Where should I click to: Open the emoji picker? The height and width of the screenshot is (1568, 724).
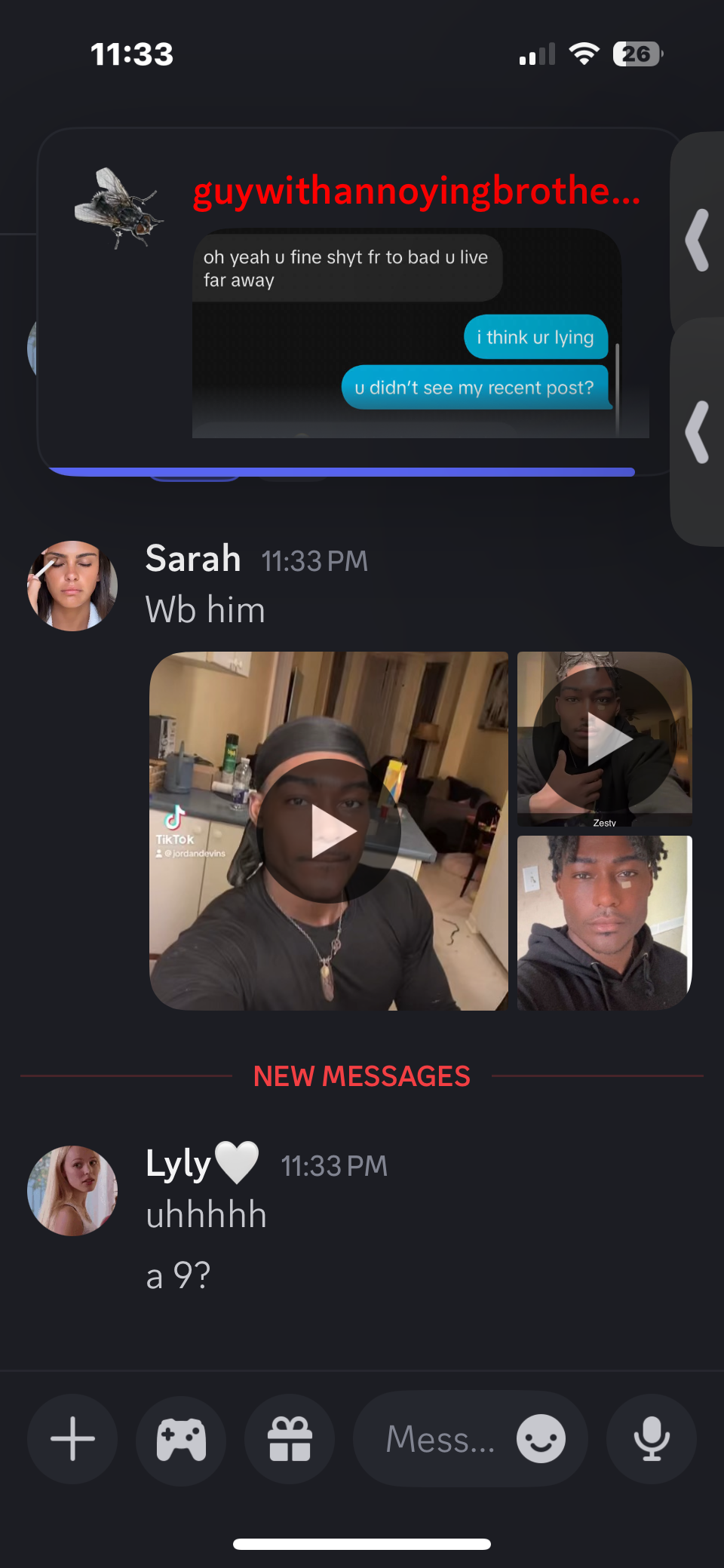tap(541, 1439)
